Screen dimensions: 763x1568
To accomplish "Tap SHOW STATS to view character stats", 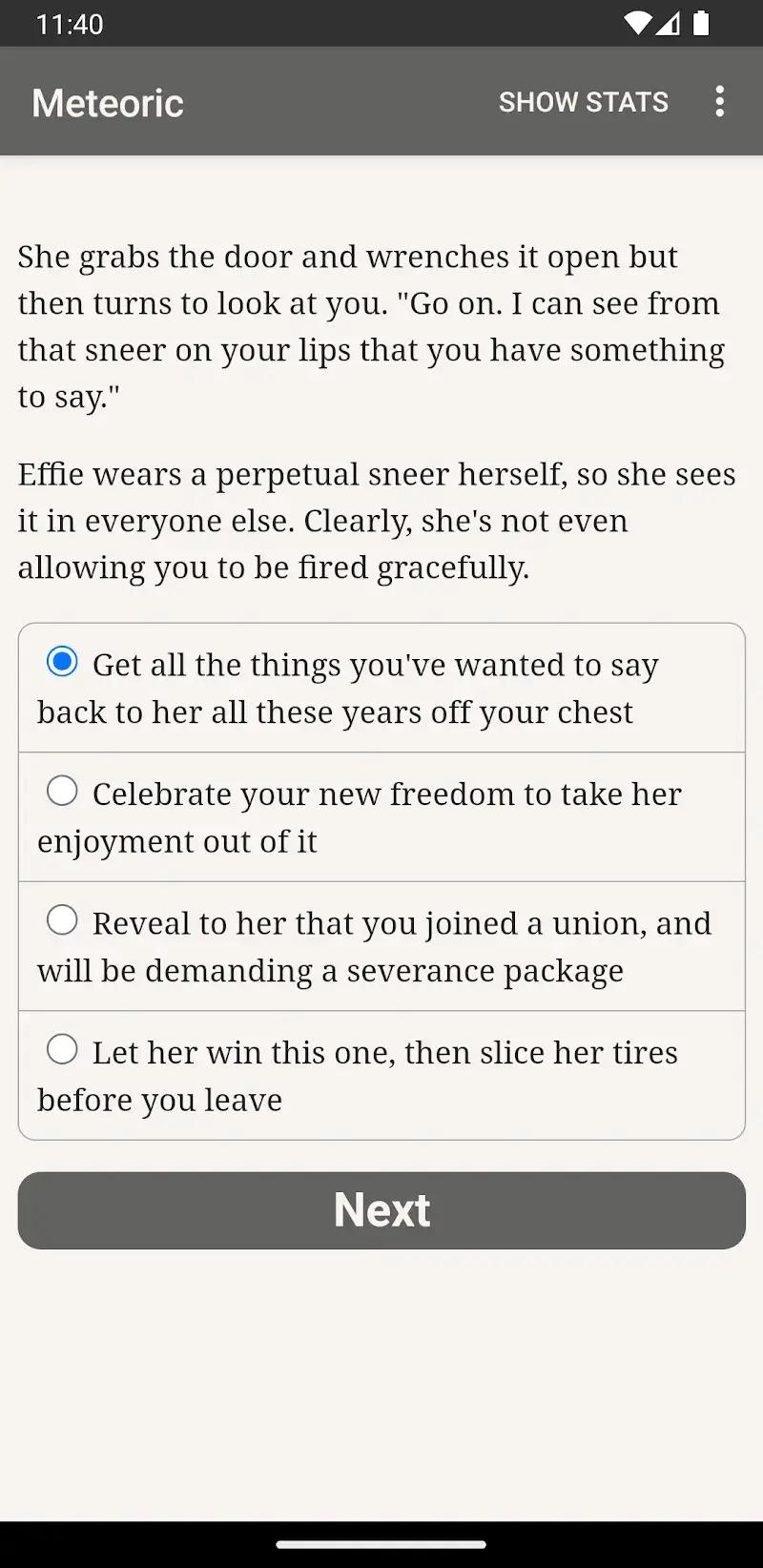I will point(583,102).
